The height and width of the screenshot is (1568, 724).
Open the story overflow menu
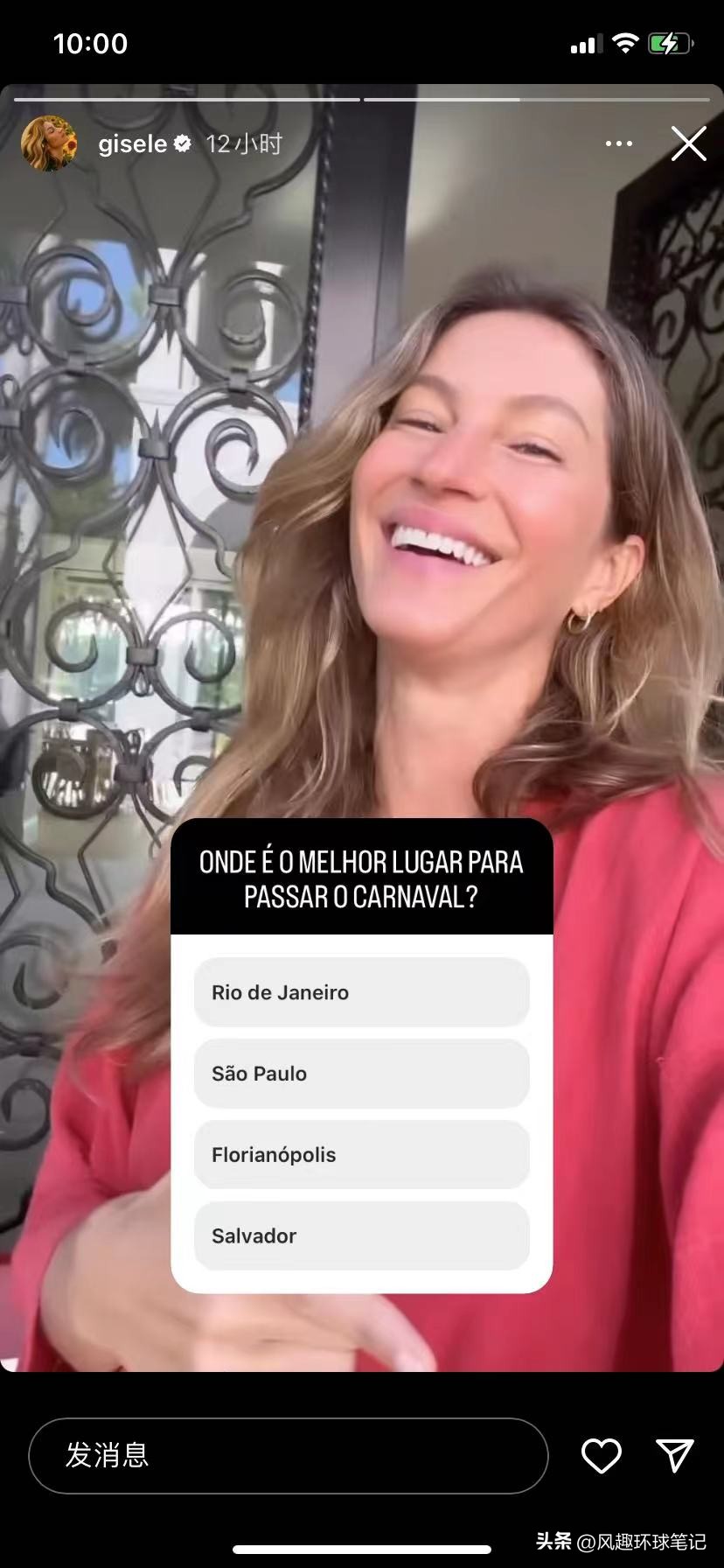point(618,143)
